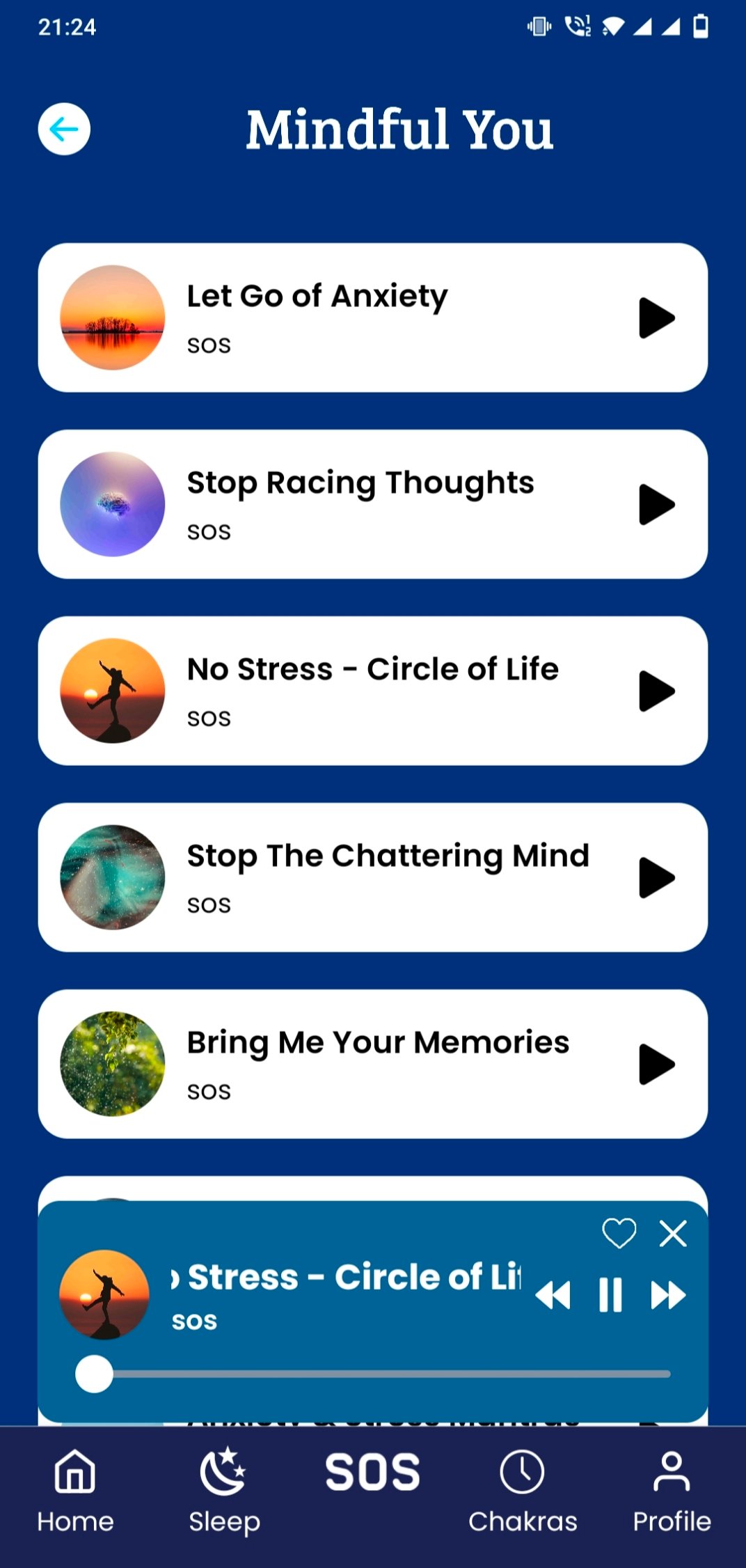Go back using the arrow button
The height and width of the screenshot is (1568, 746).
click(64, 130)
